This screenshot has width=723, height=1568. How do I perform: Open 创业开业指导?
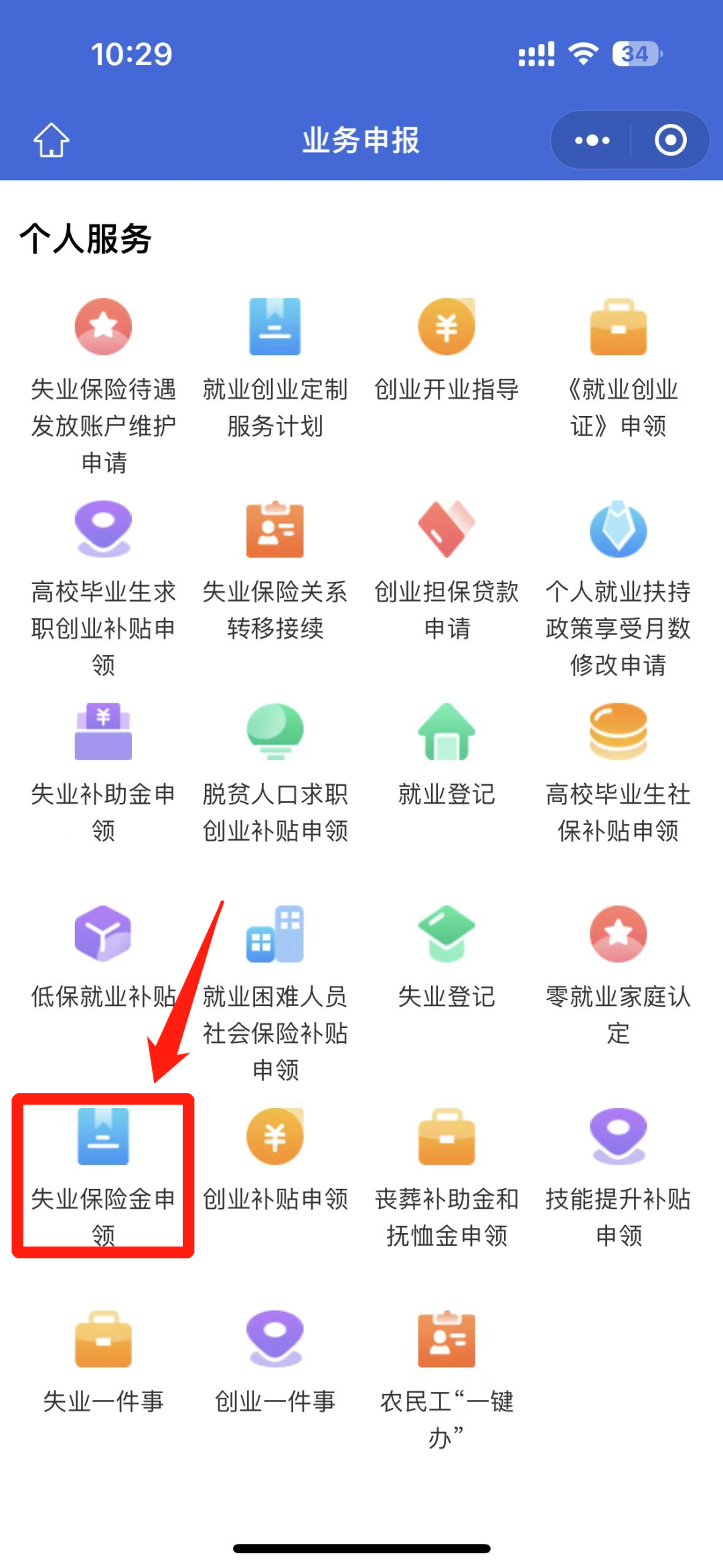(x=447, y=351)
